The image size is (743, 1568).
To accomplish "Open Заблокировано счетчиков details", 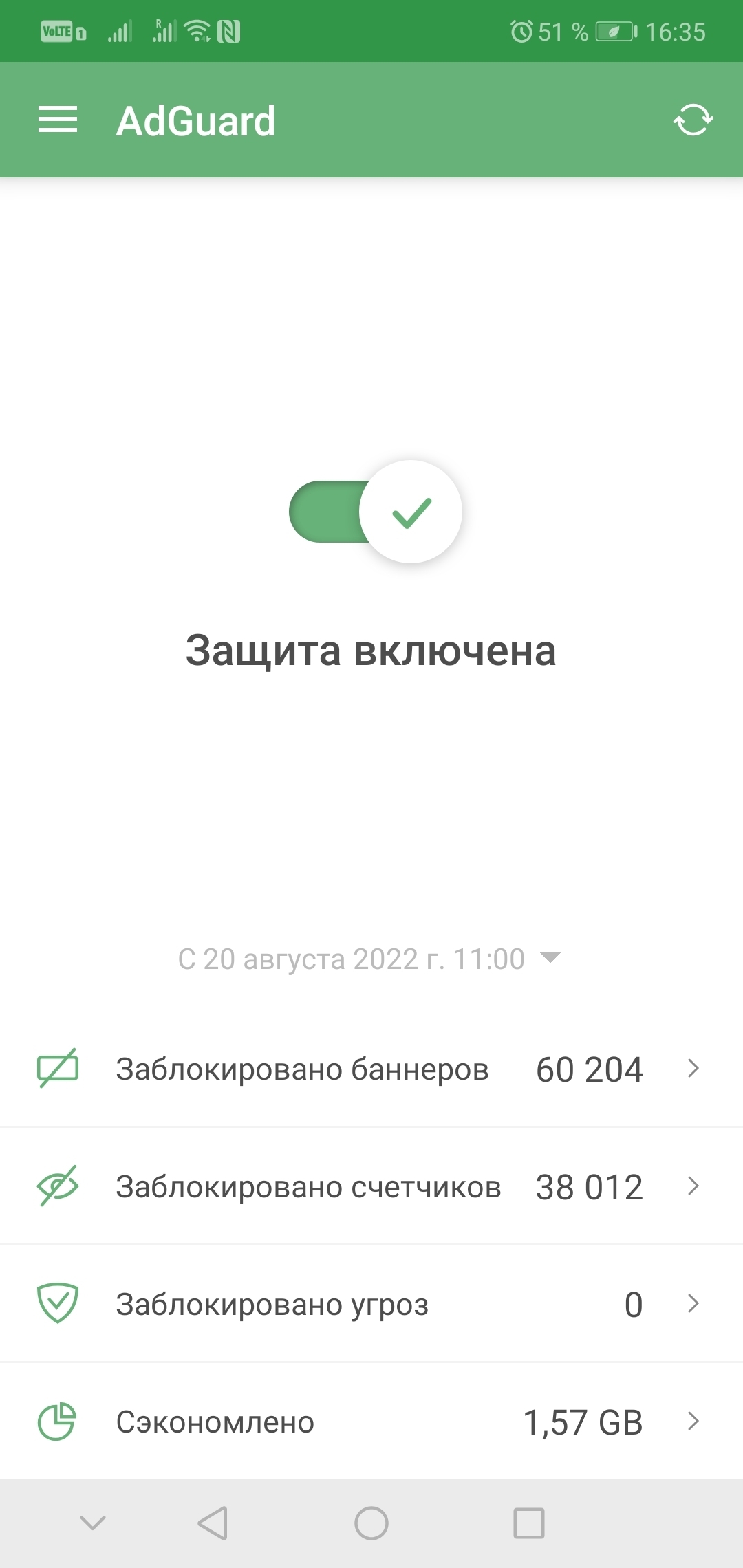I will point(371,1186).
